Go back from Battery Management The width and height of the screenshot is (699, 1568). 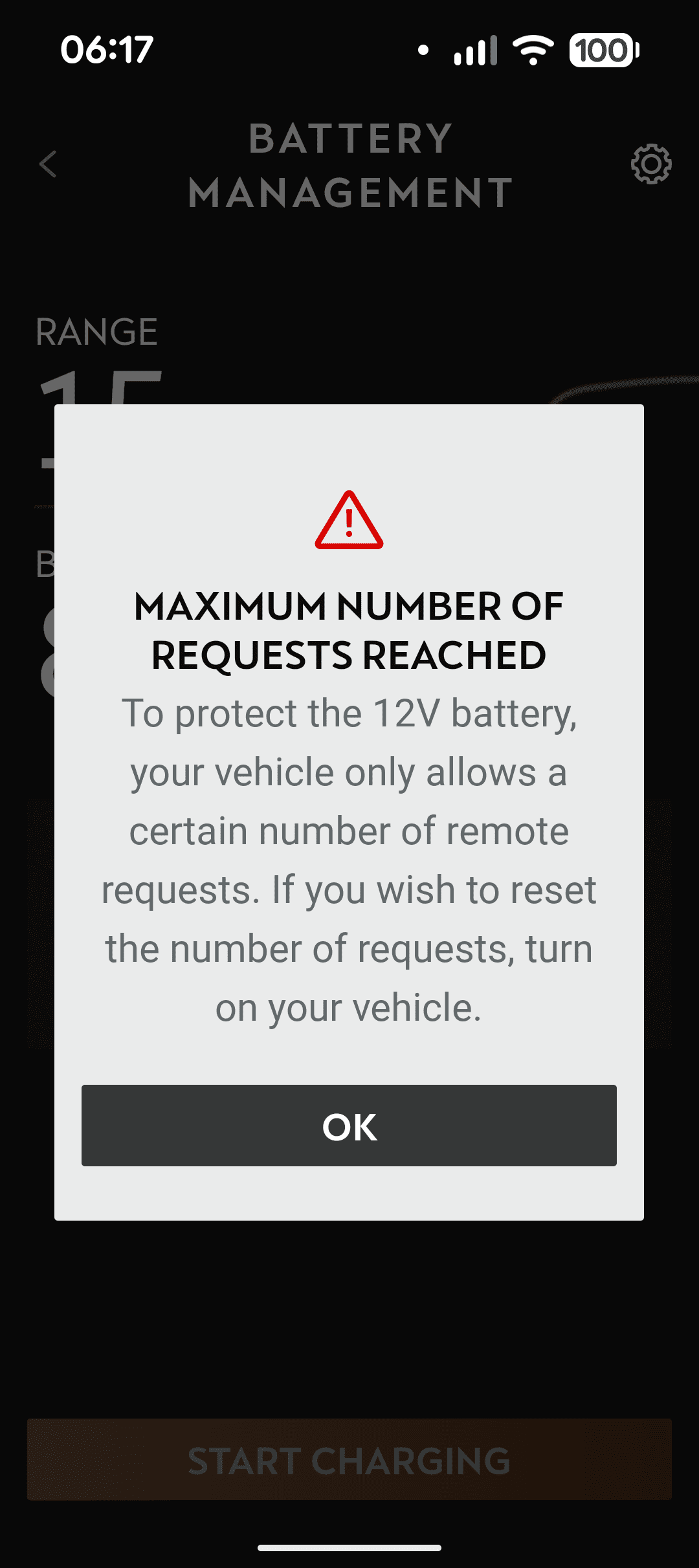point(49,164)
